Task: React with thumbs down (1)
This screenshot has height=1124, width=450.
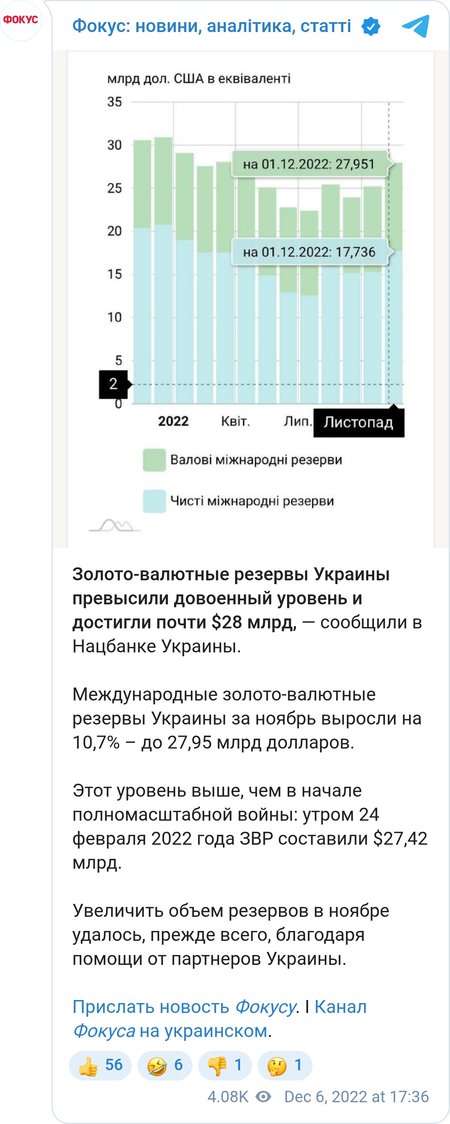Action: (224, 1065)
